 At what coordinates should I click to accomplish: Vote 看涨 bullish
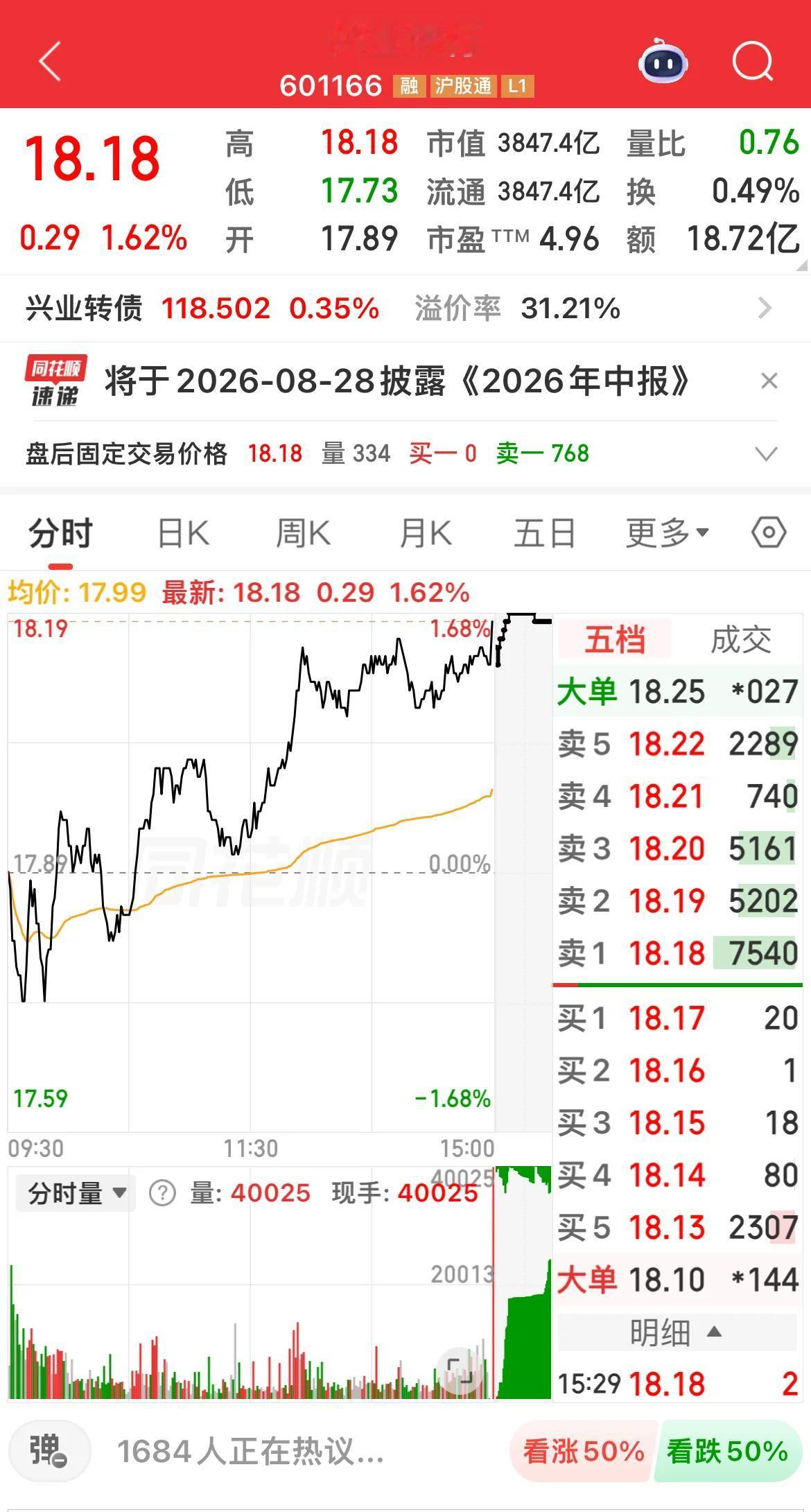[583, 1450]
